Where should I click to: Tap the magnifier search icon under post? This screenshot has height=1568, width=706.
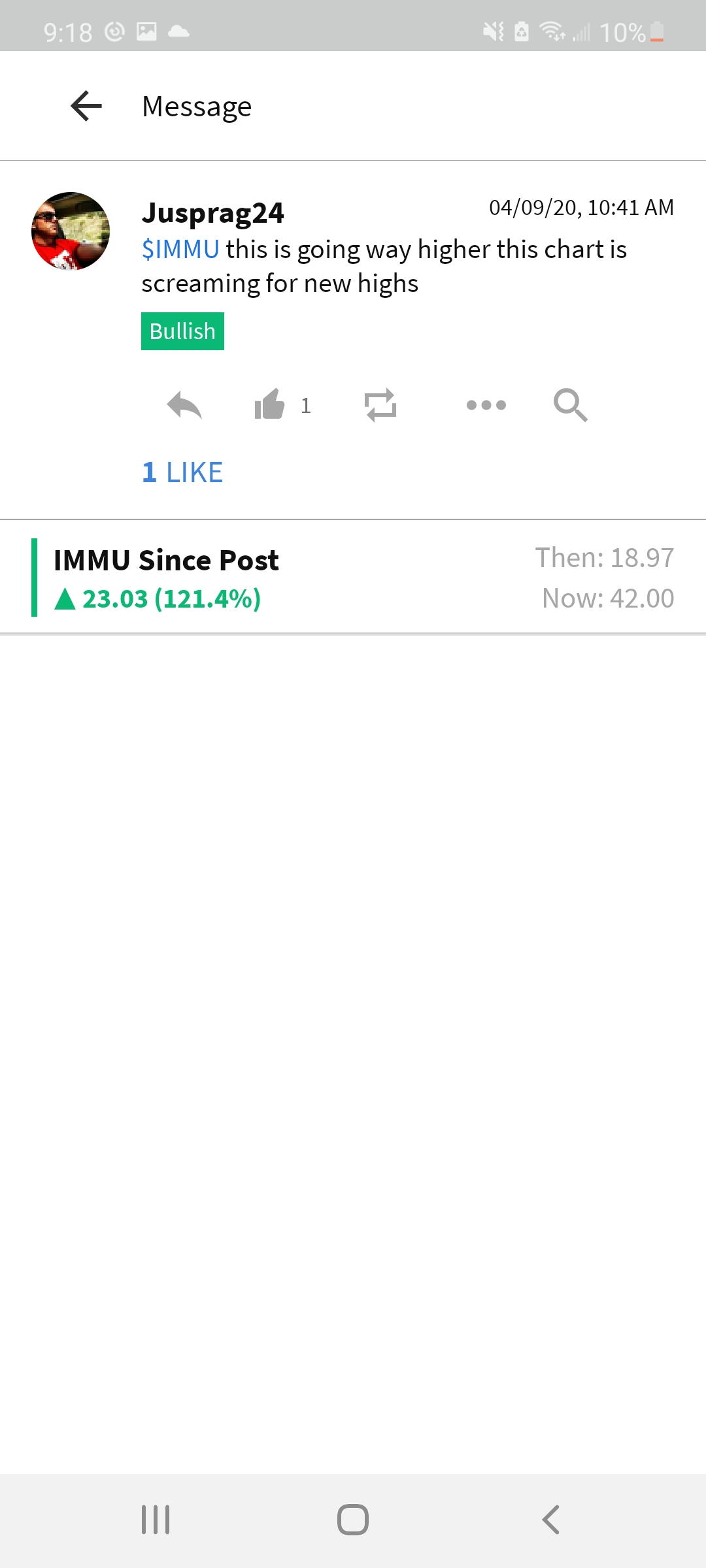570,405
